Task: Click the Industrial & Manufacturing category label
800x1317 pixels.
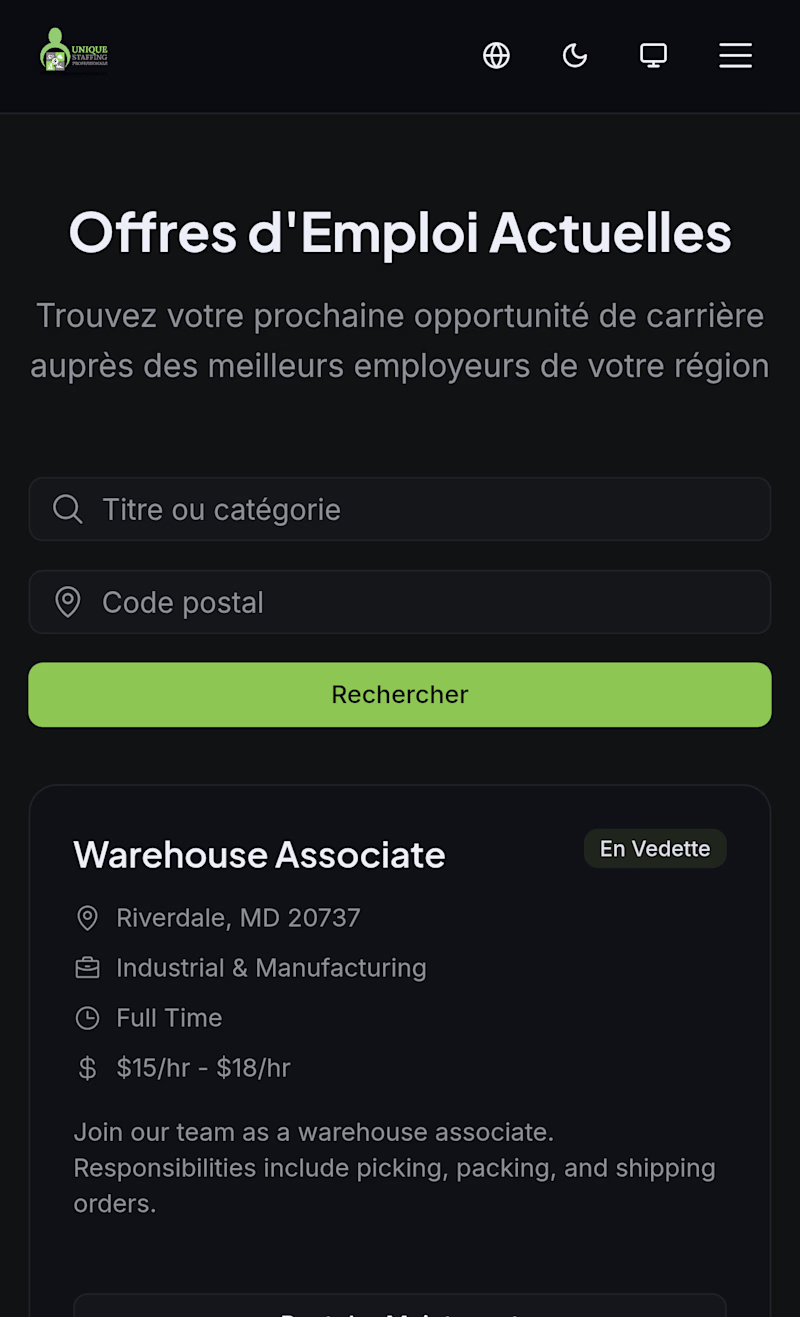Action: (x=271, y=967)
